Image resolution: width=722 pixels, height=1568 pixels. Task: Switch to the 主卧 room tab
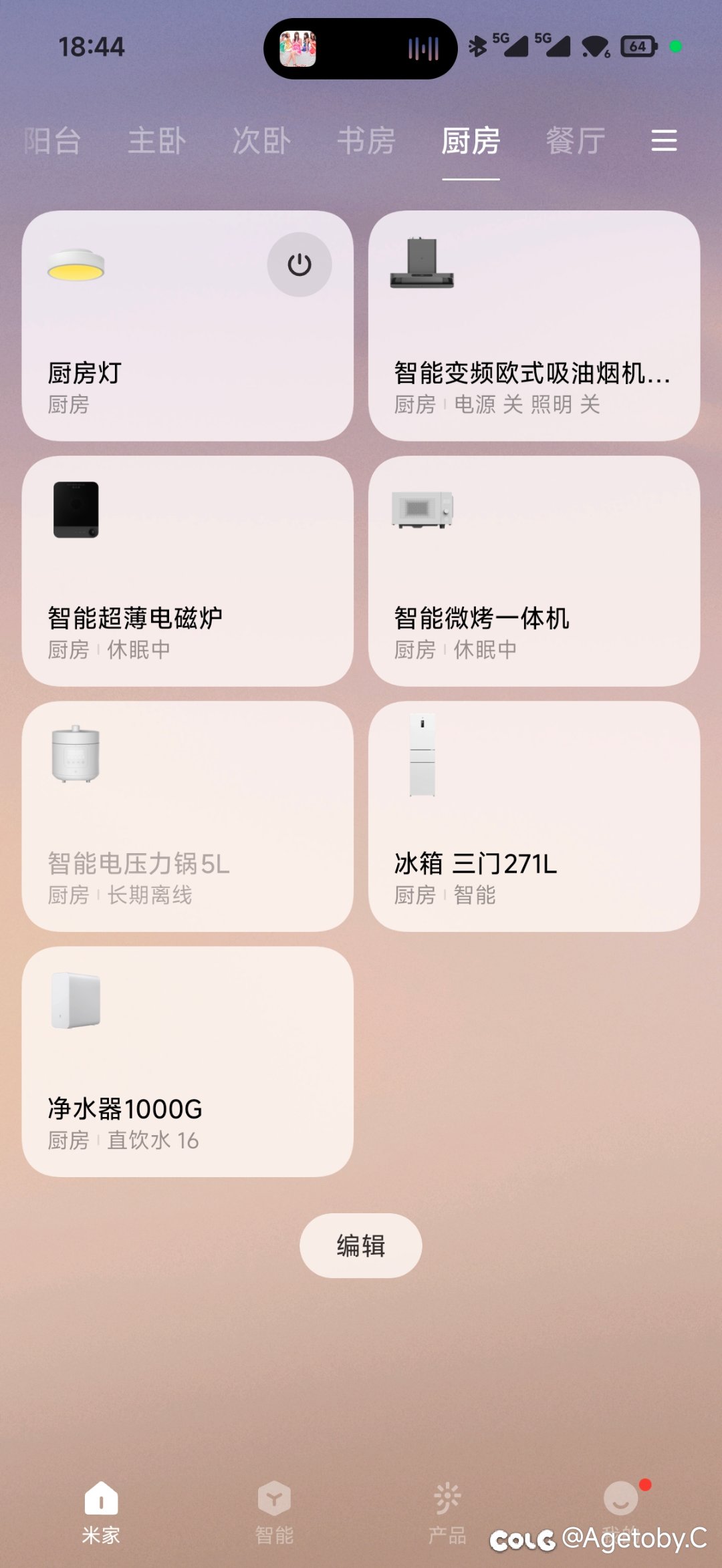pyautogui.click(x=157, y=141)
